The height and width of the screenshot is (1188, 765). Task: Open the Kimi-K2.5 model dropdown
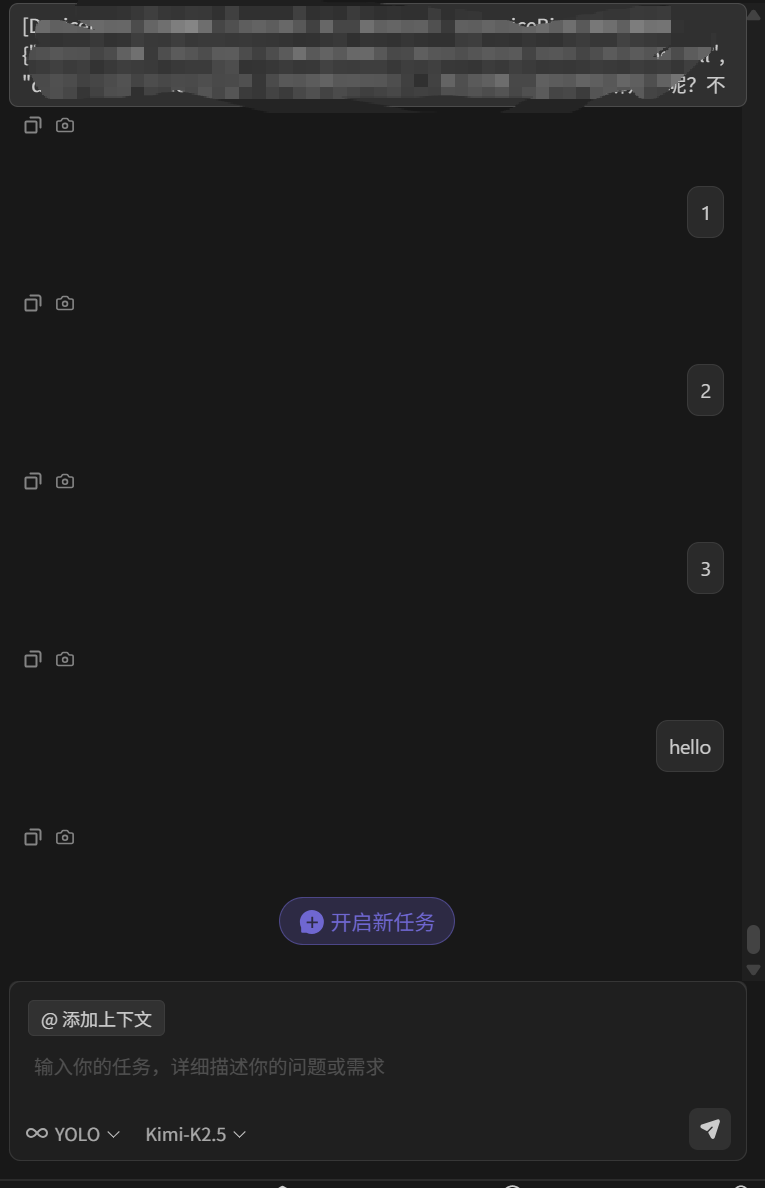[x=196, y=1134]
